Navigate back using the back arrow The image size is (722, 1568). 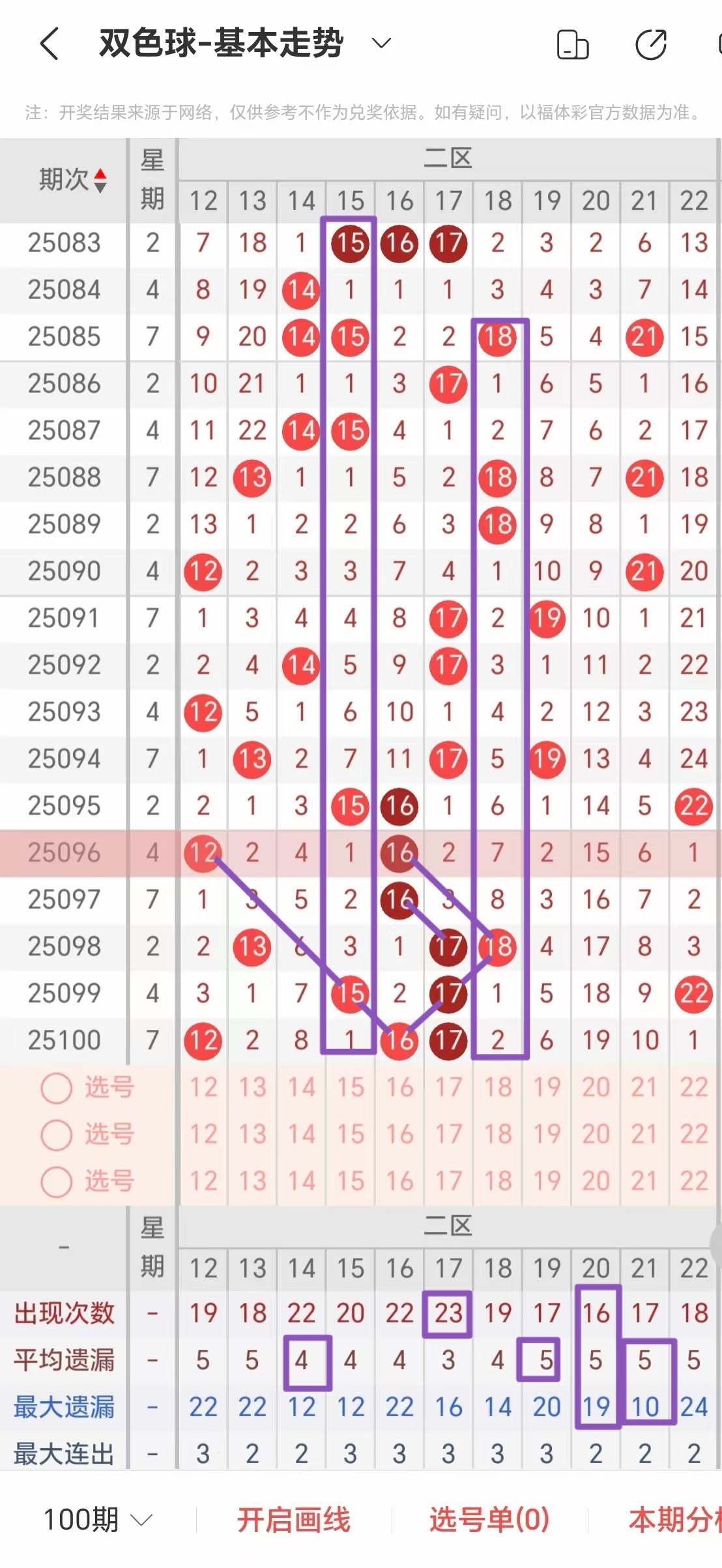(50, 44)
